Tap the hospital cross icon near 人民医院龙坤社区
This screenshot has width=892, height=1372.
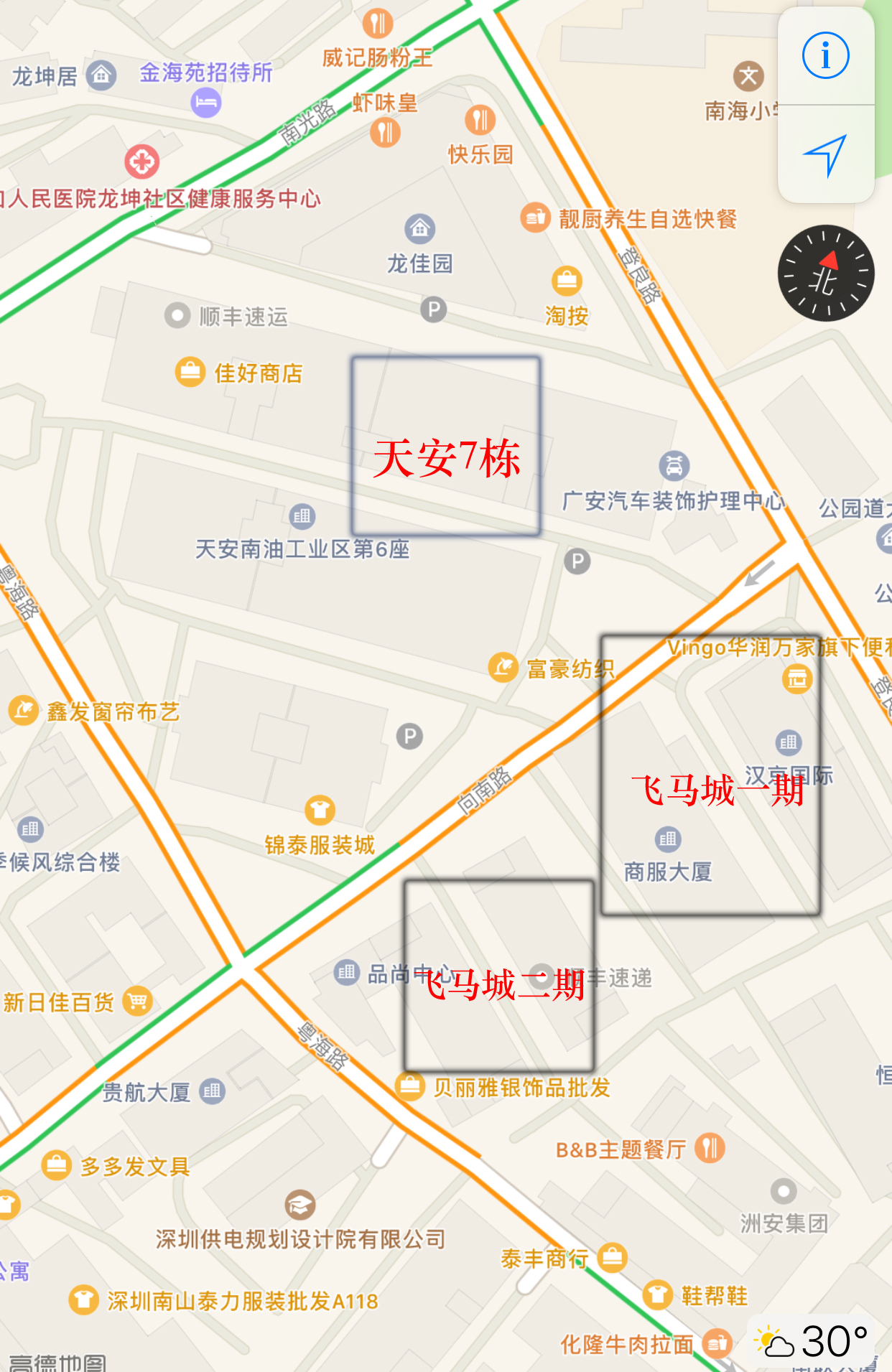coord(141,162)
